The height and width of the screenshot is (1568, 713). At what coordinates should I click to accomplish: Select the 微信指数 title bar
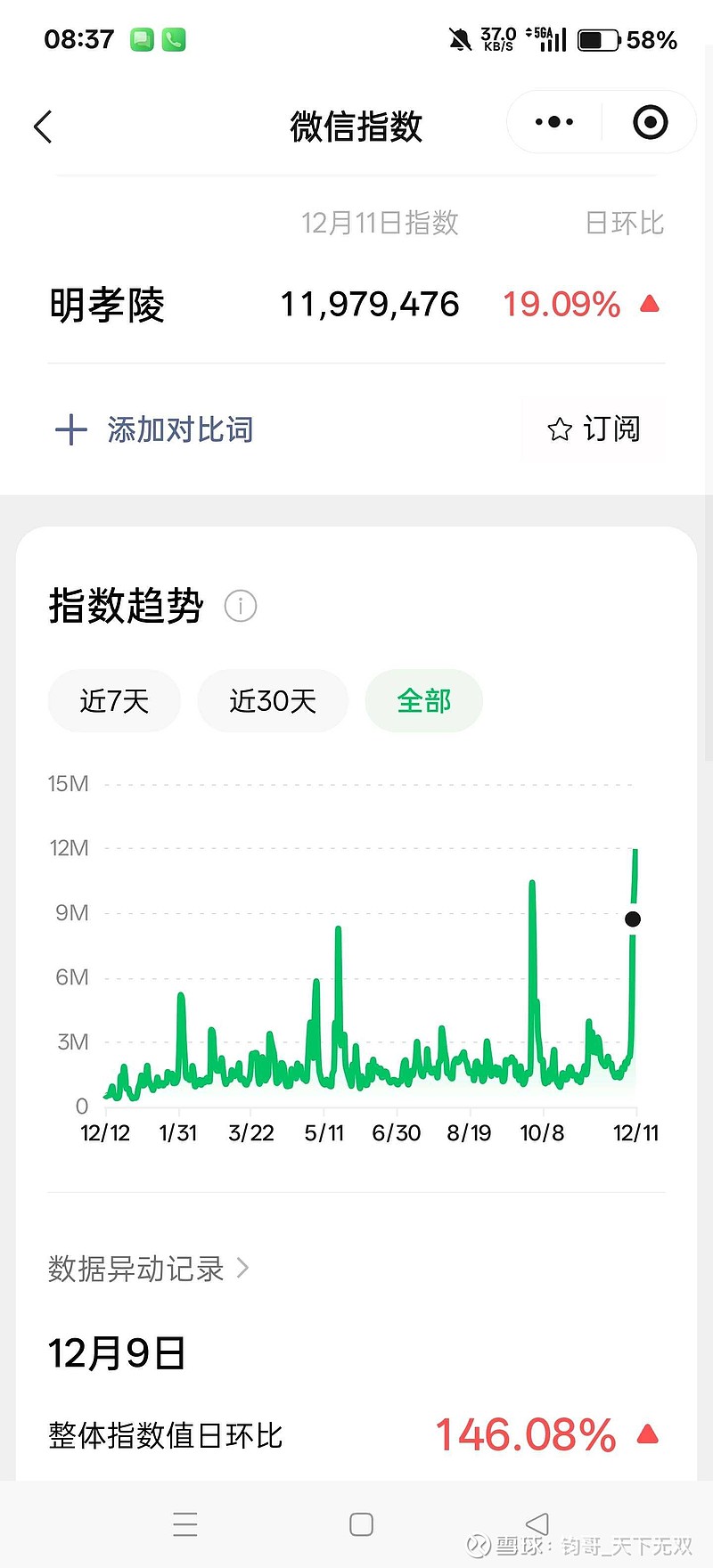pyautogui.click(x=355, y=127)
